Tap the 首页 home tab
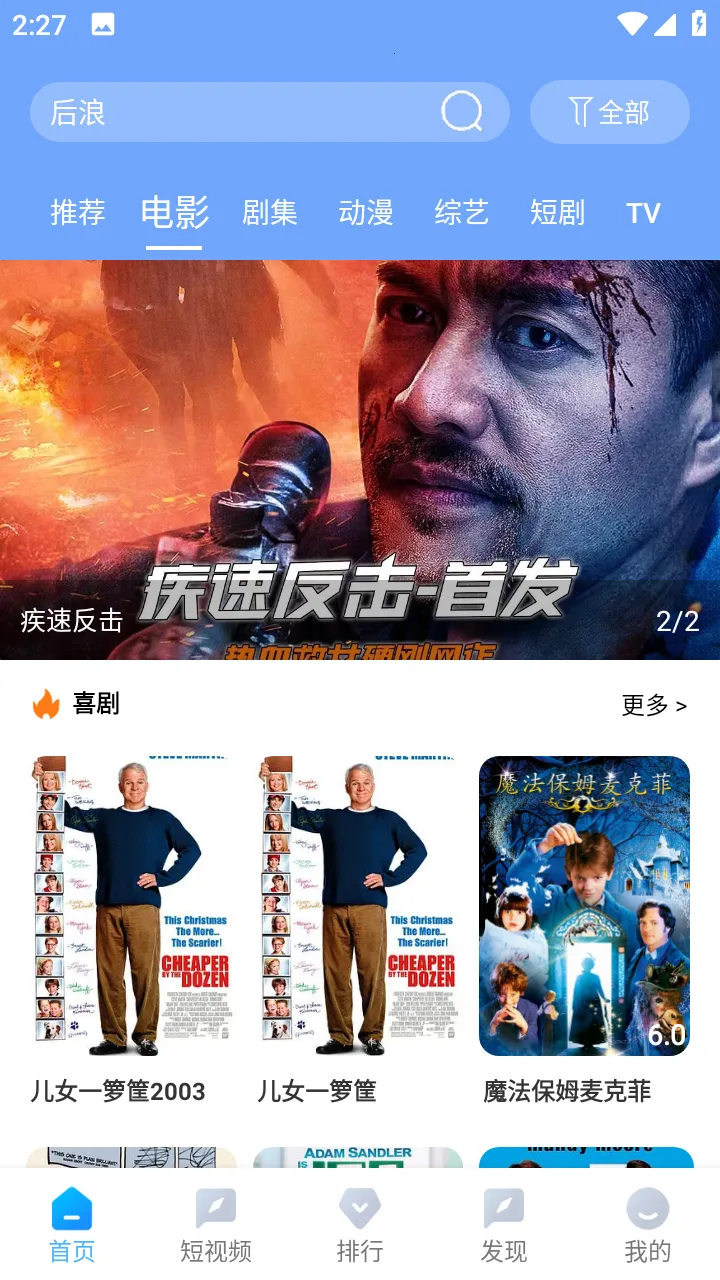The width and height of the screenshot is (720, 1280). pos(72,1226)
